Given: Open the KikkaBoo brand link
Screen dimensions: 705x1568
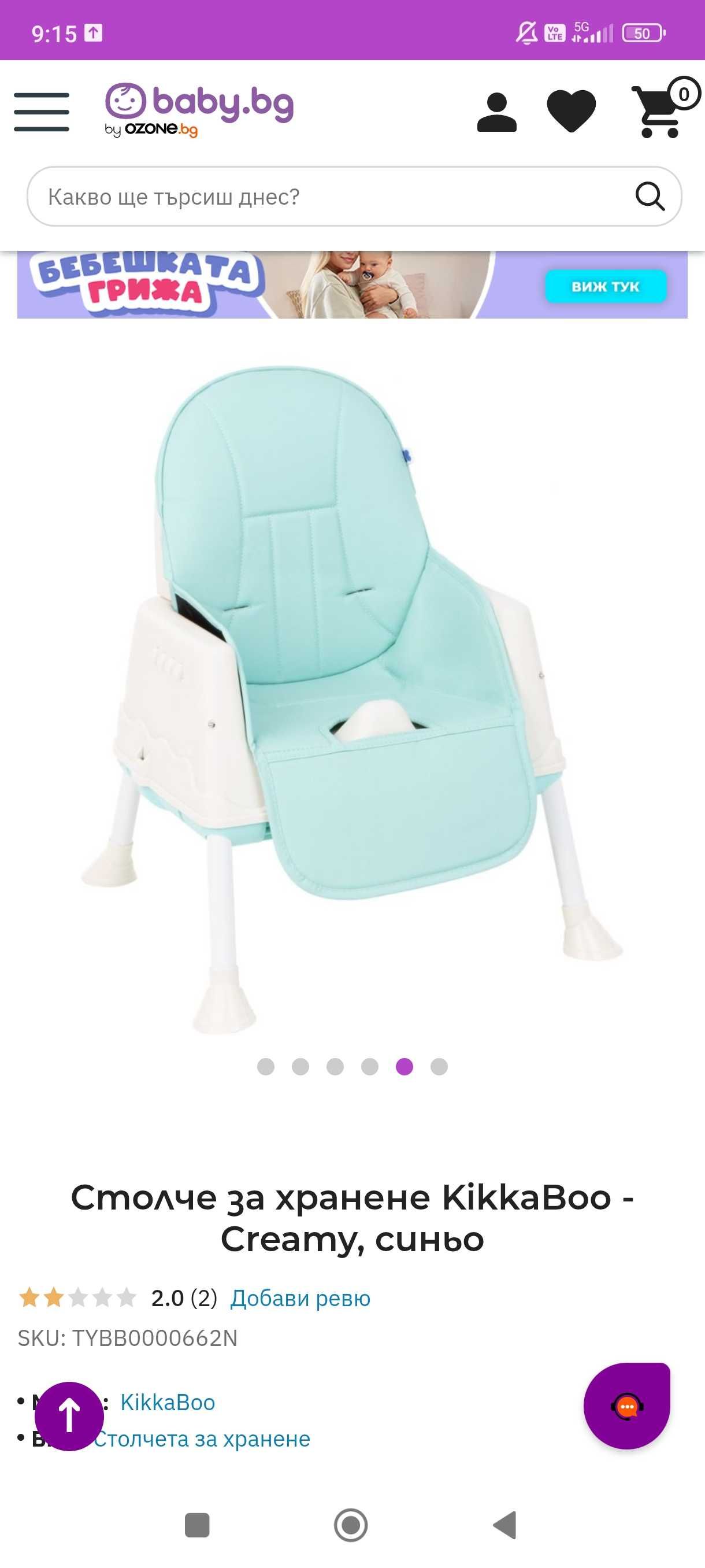Looking at the screenshot, I should pos(168,1403).
